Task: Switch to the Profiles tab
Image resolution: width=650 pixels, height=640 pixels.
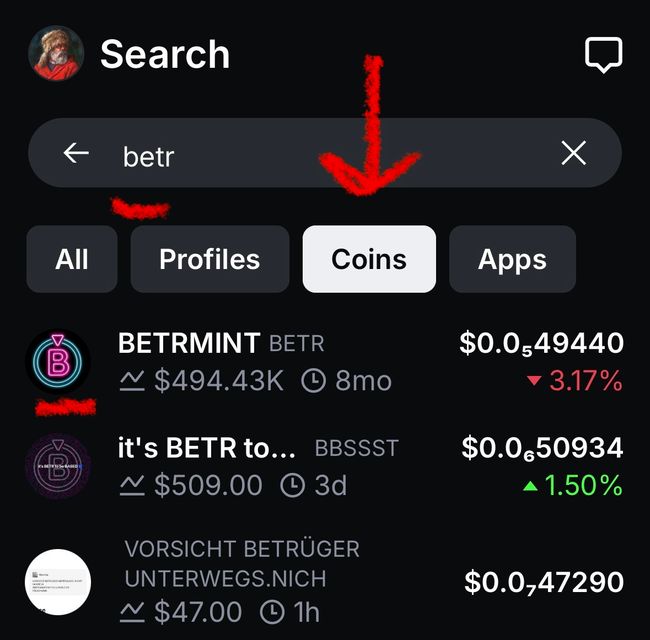Action: [209, 259]
